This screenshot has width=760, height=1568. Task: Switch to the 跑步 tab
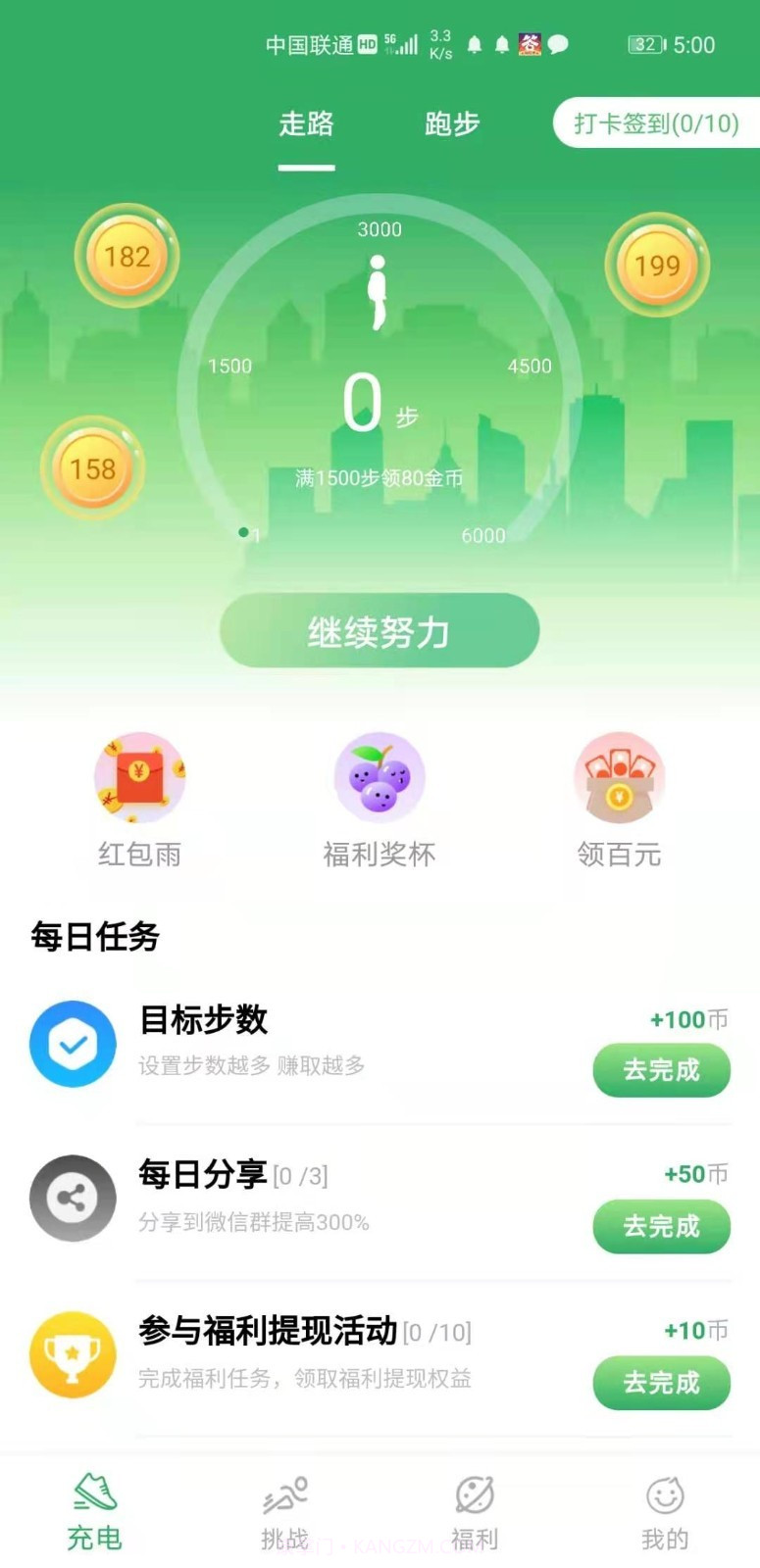tap(449, 124)
